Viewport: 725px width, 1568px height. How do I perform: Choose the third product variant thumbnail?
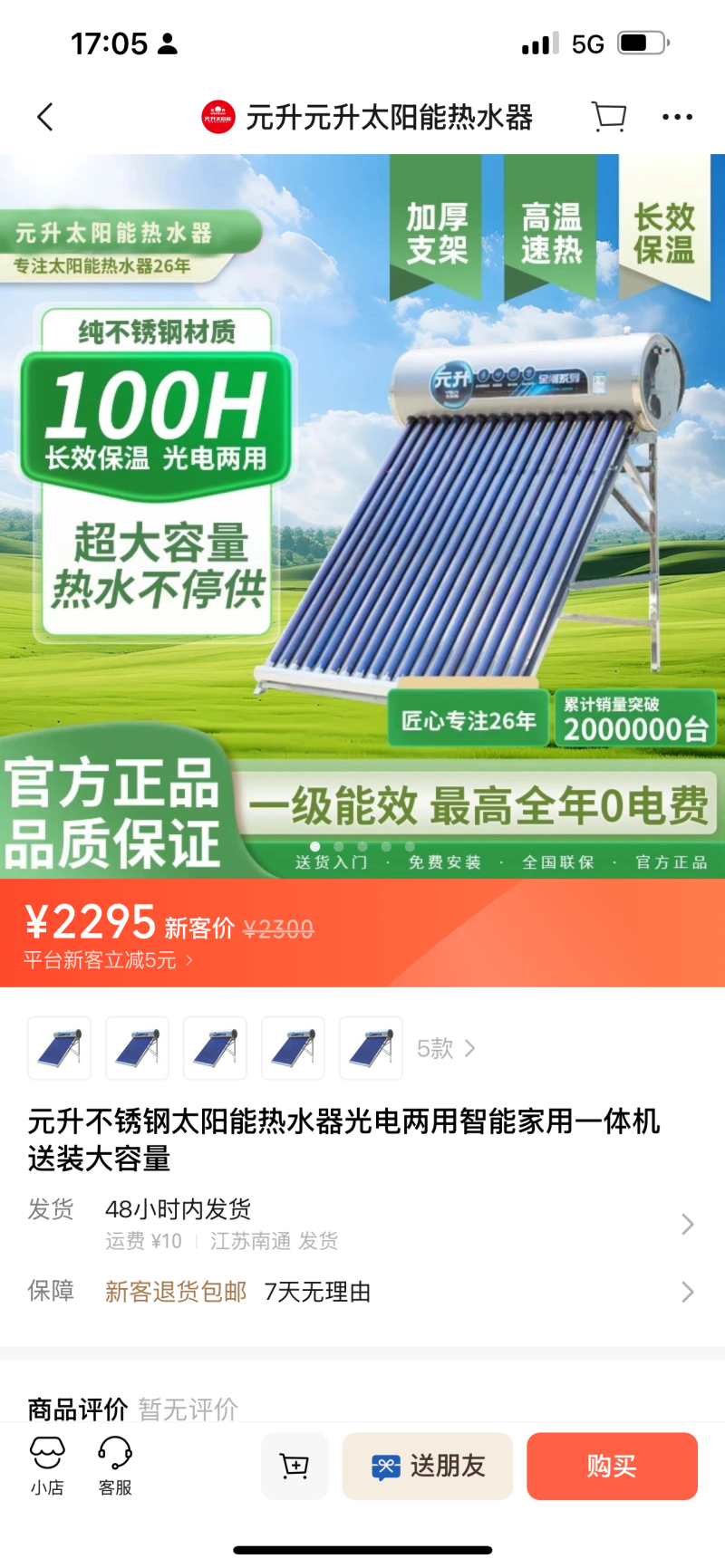tap(215, 1048)
